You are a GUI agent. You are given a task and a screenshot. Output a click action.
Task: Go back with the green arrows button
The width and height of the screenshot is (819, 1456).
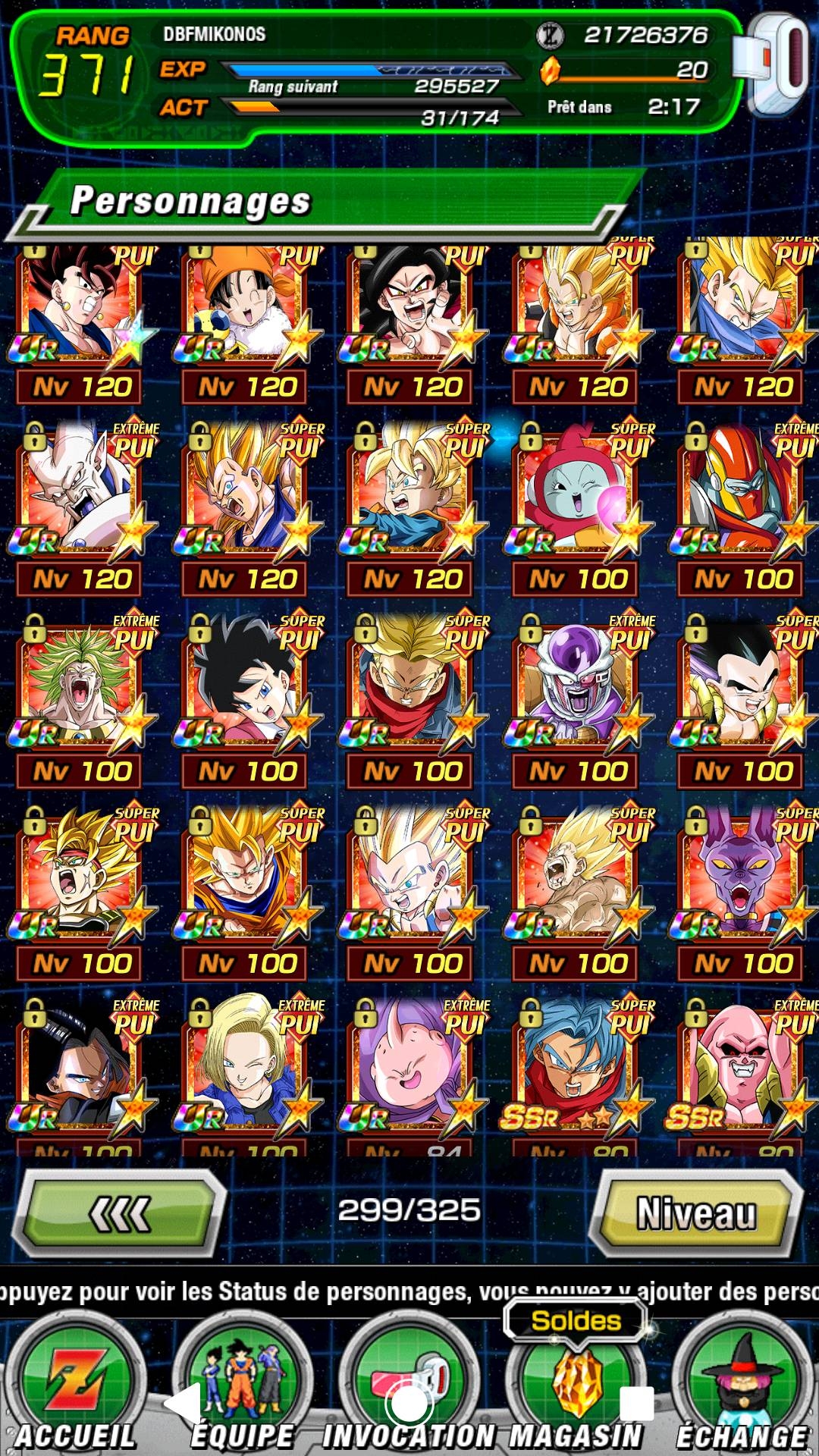(x=121, y=1213)
